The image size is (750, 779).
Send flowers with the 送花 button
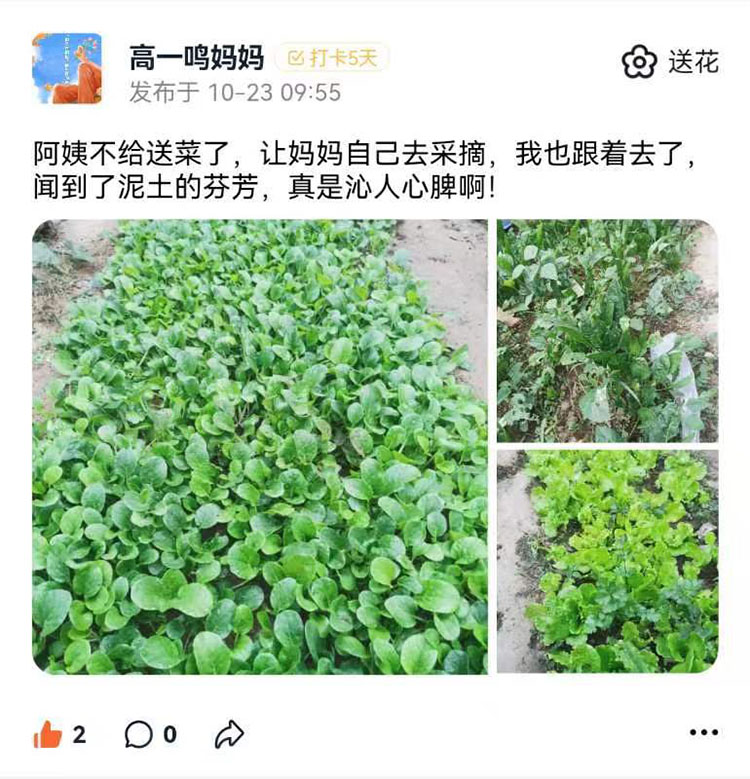(670, 62)
